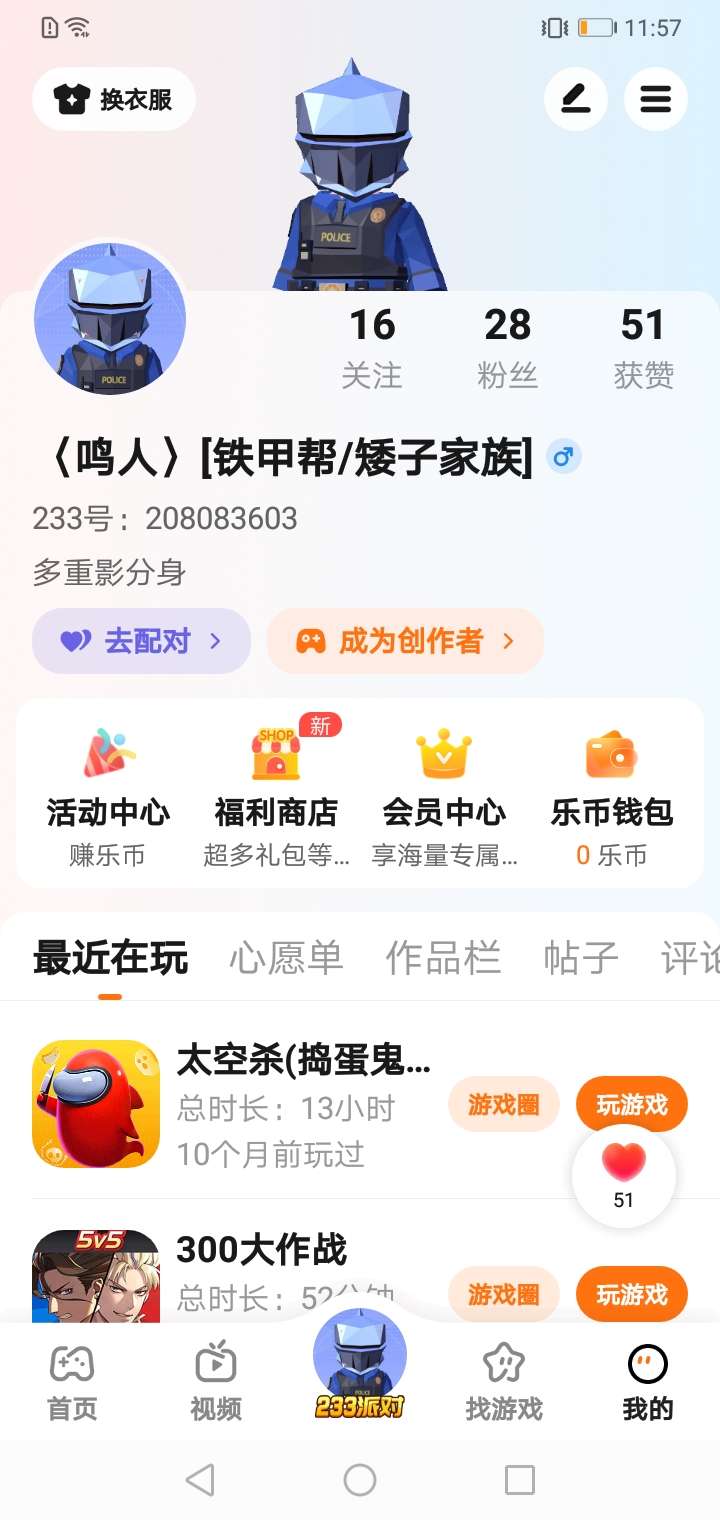Tap 玩游戏 for 太空杀

[x=631, y=1104]
